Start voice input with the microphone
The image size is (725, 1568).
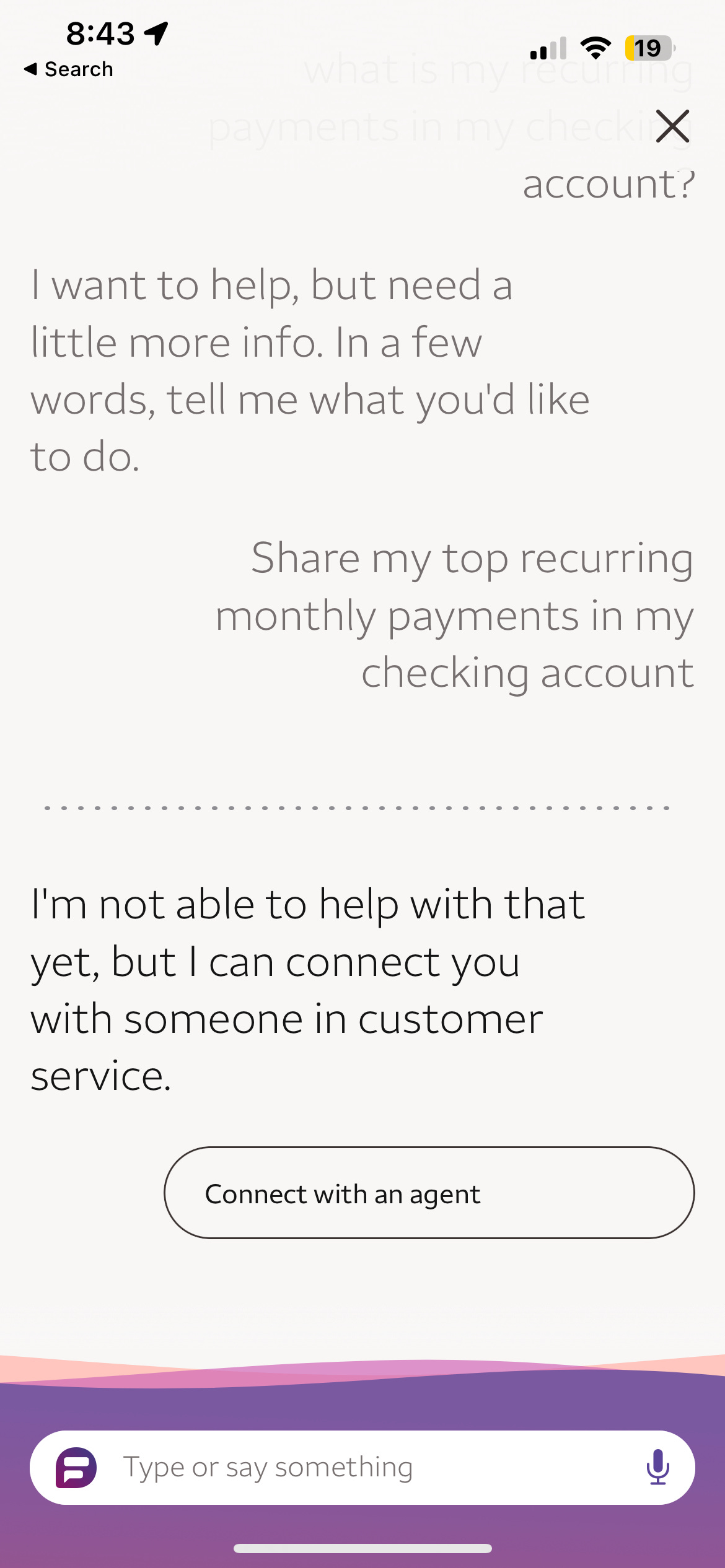657,1467
